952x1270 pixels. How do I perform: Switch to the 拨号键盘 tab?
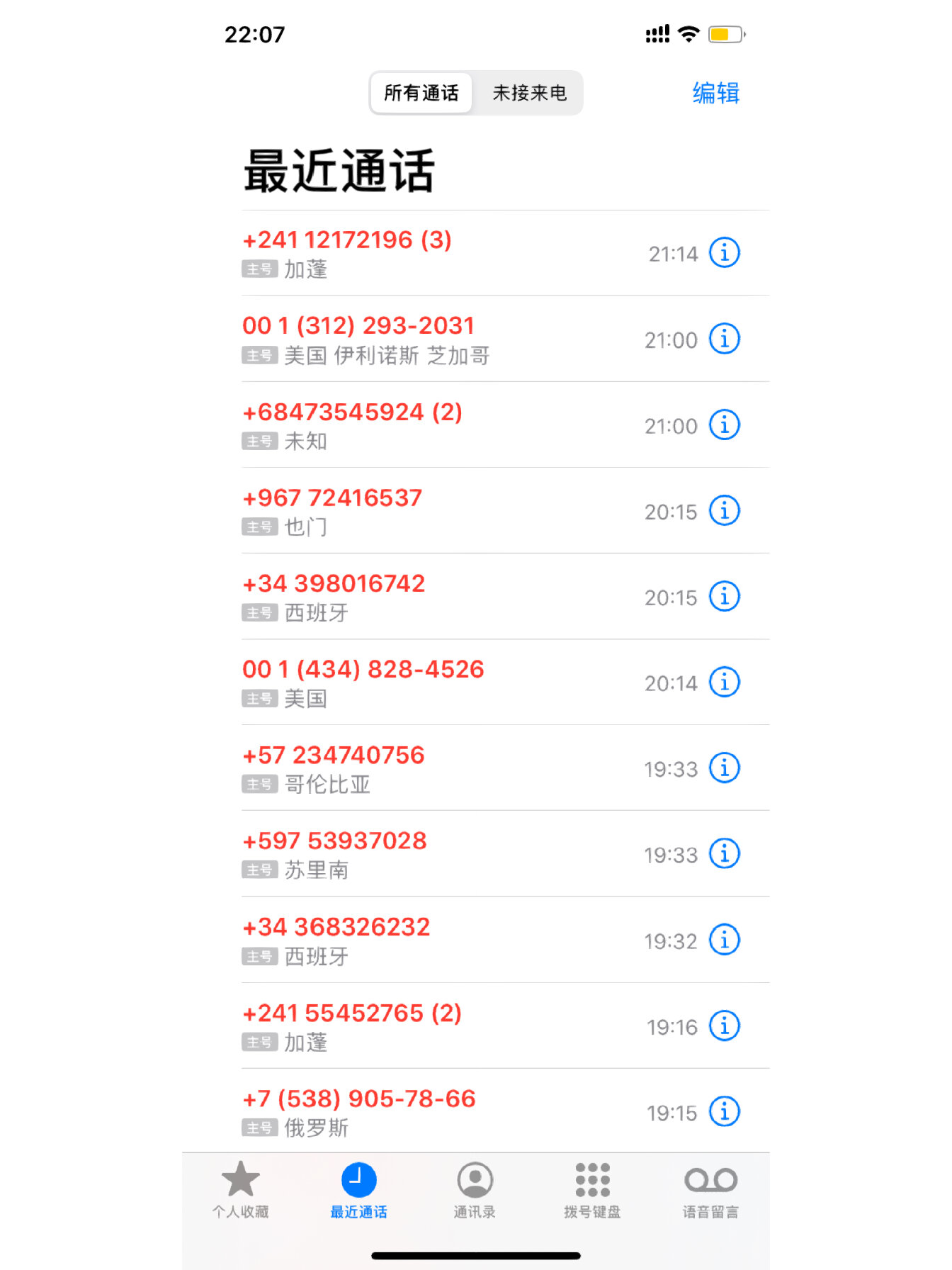(x=592, y=1190)
